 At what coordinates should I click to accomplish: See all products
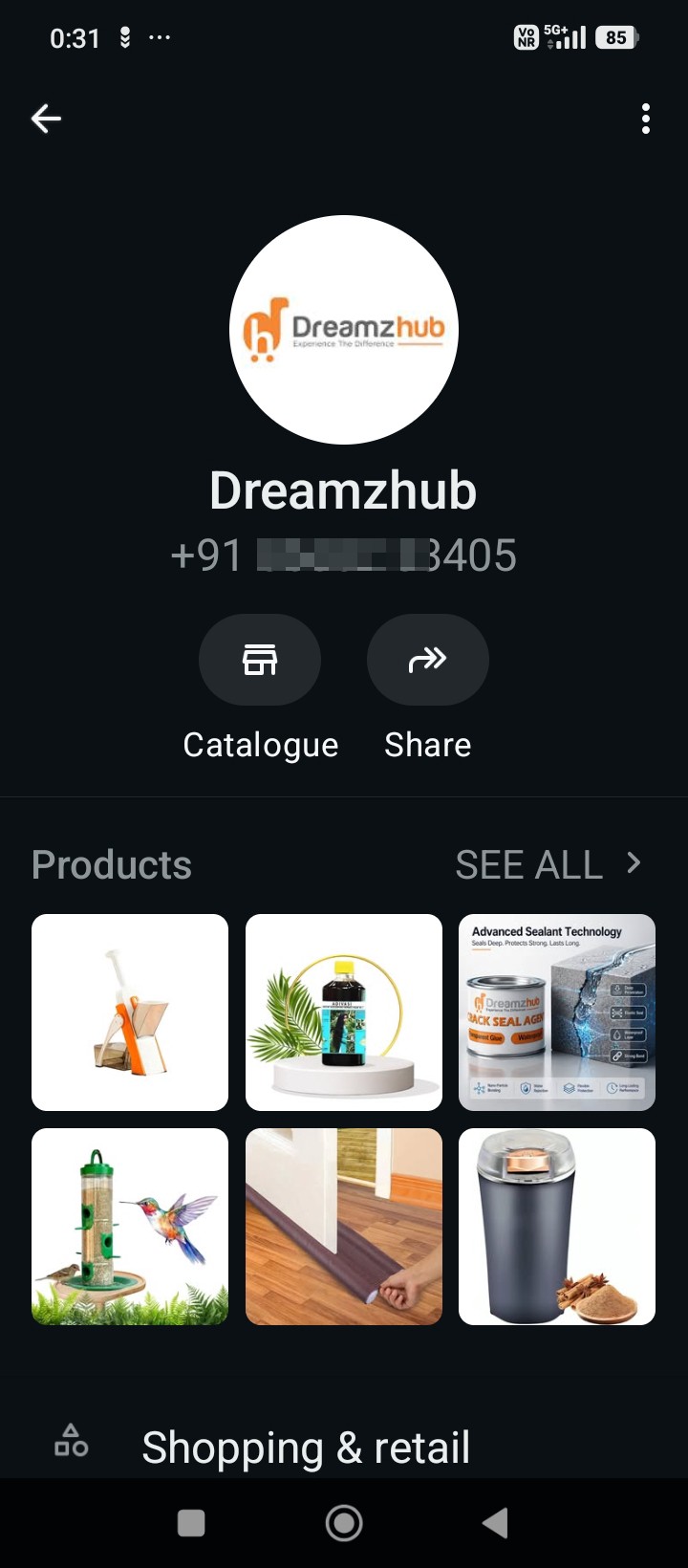(x=548, y=864)
